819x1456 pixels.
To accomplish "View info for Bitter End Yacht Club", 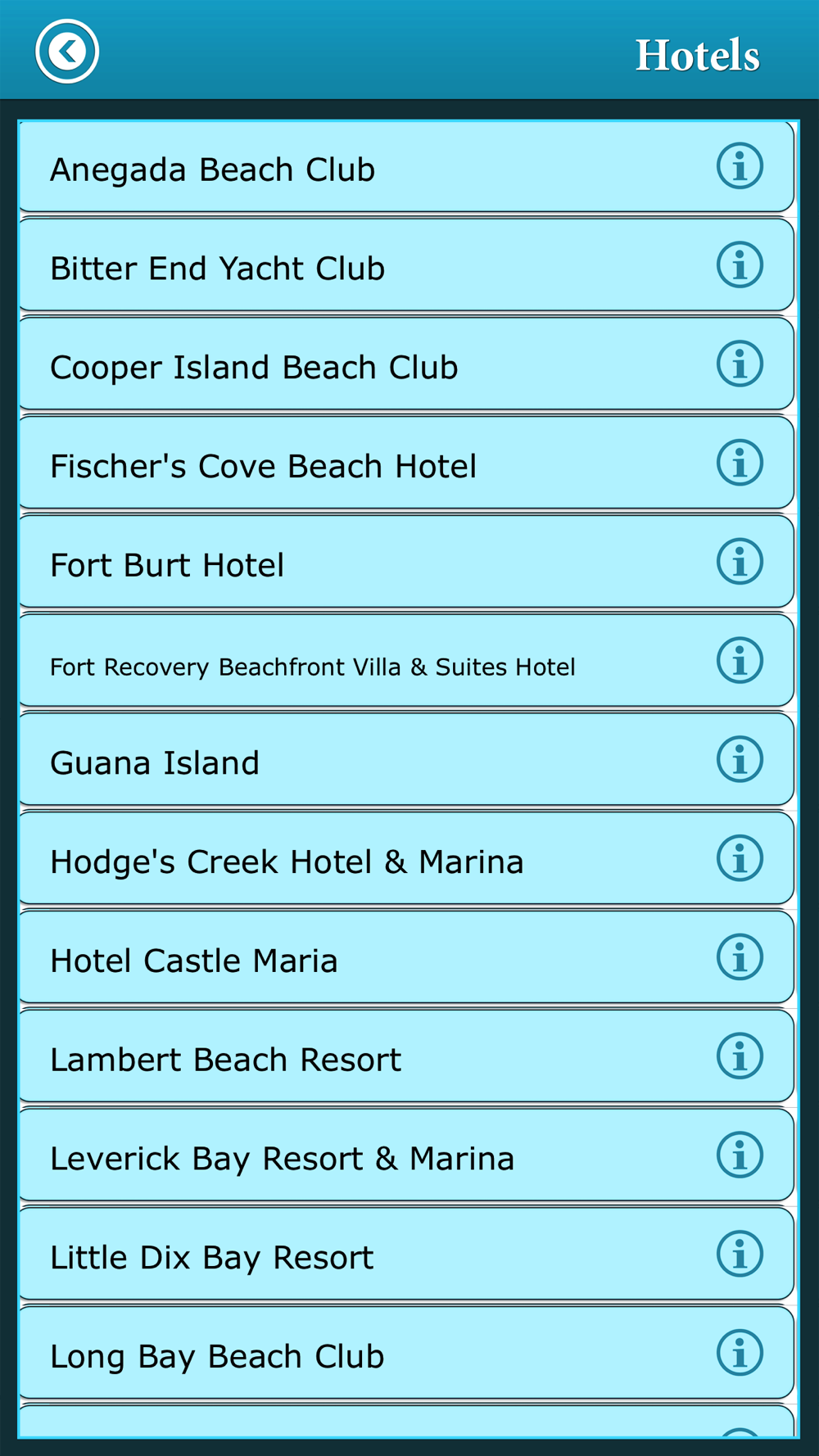I will point(740,265).
